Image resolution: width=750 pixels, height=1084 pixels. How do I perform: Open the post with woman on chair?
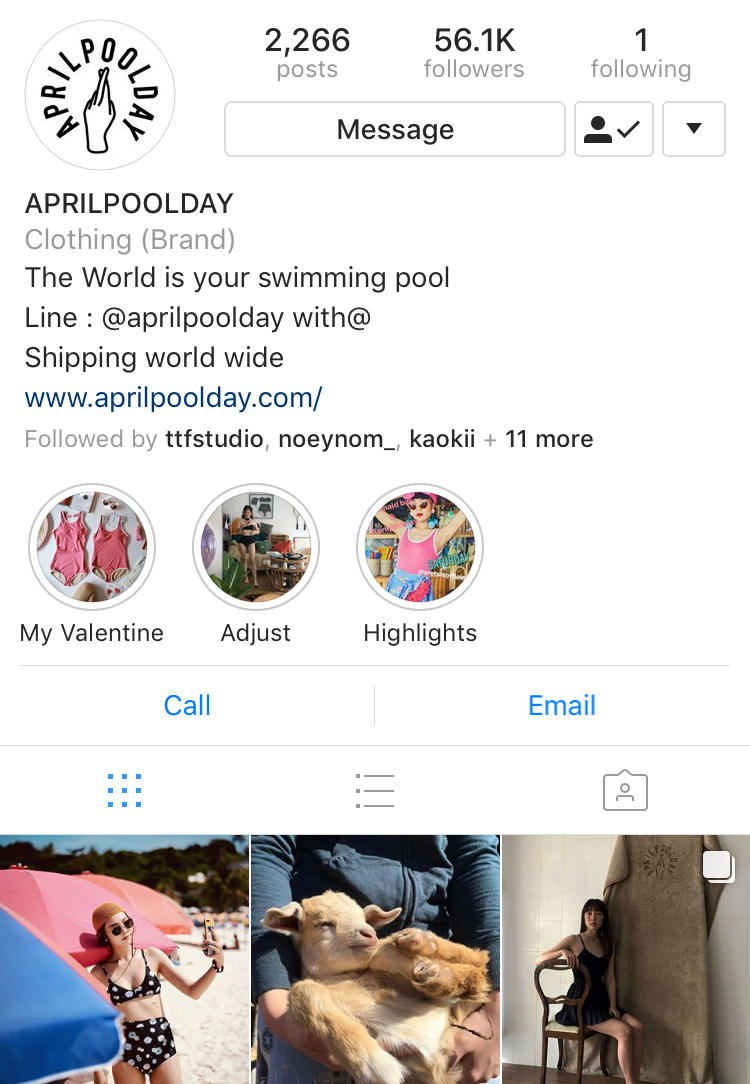[x=626, y=960]
